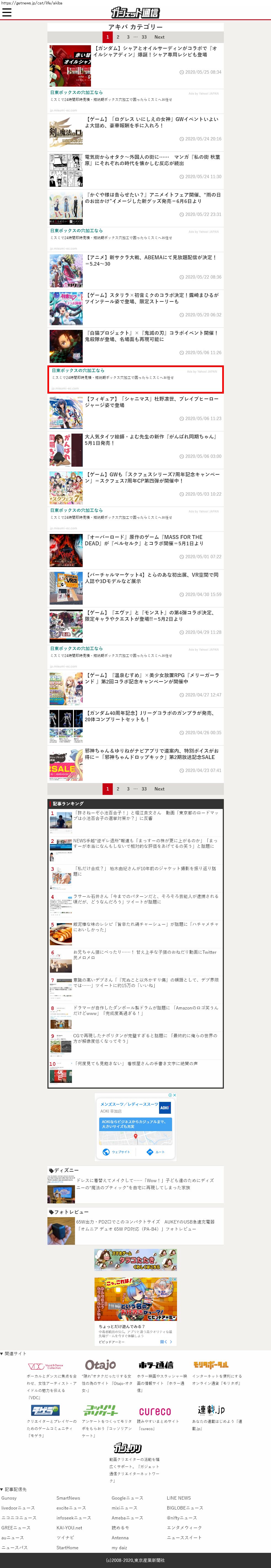Open the Gundam シャア oil sardine article

[x=152, y=51]
